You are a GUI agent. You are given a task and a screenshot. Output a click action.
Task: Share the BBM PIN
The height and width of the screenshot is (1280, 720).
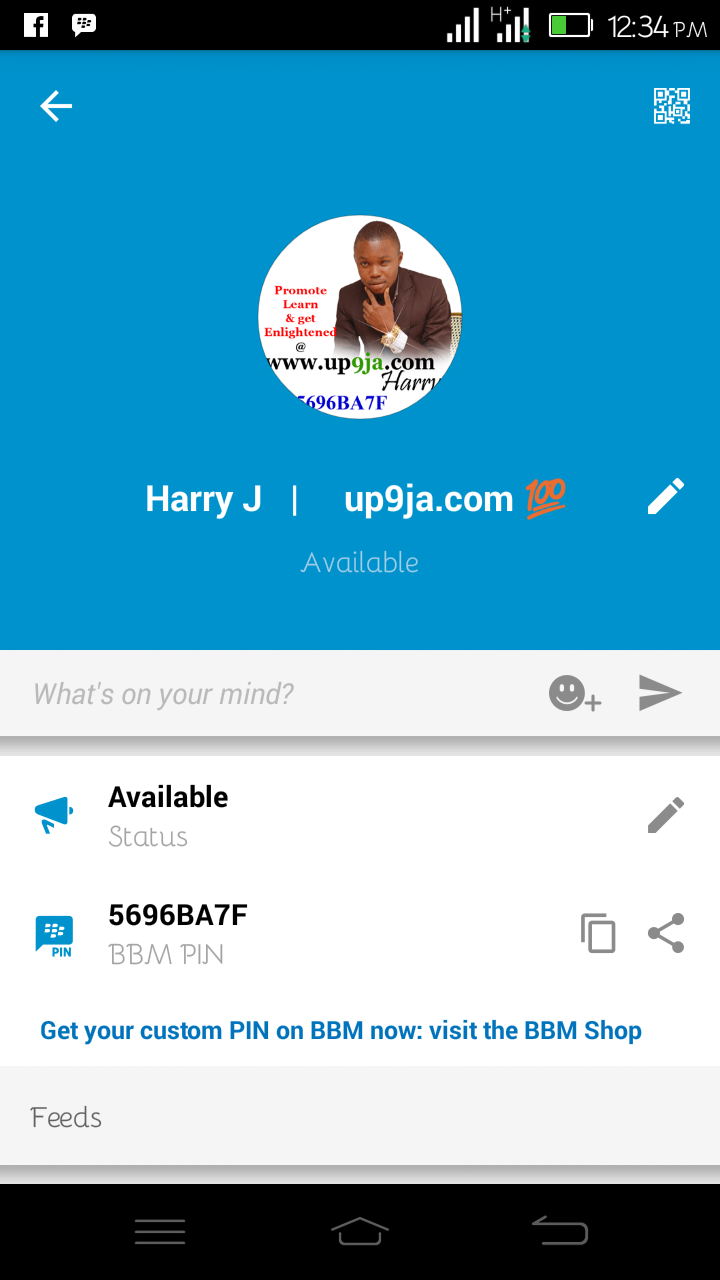[x=666, y=933]
